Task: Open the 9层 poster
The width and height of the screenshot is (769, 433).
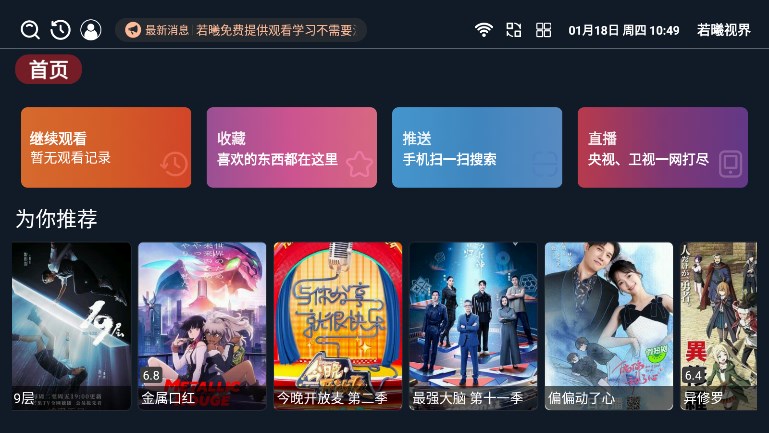Action: (x=71, y=326)
